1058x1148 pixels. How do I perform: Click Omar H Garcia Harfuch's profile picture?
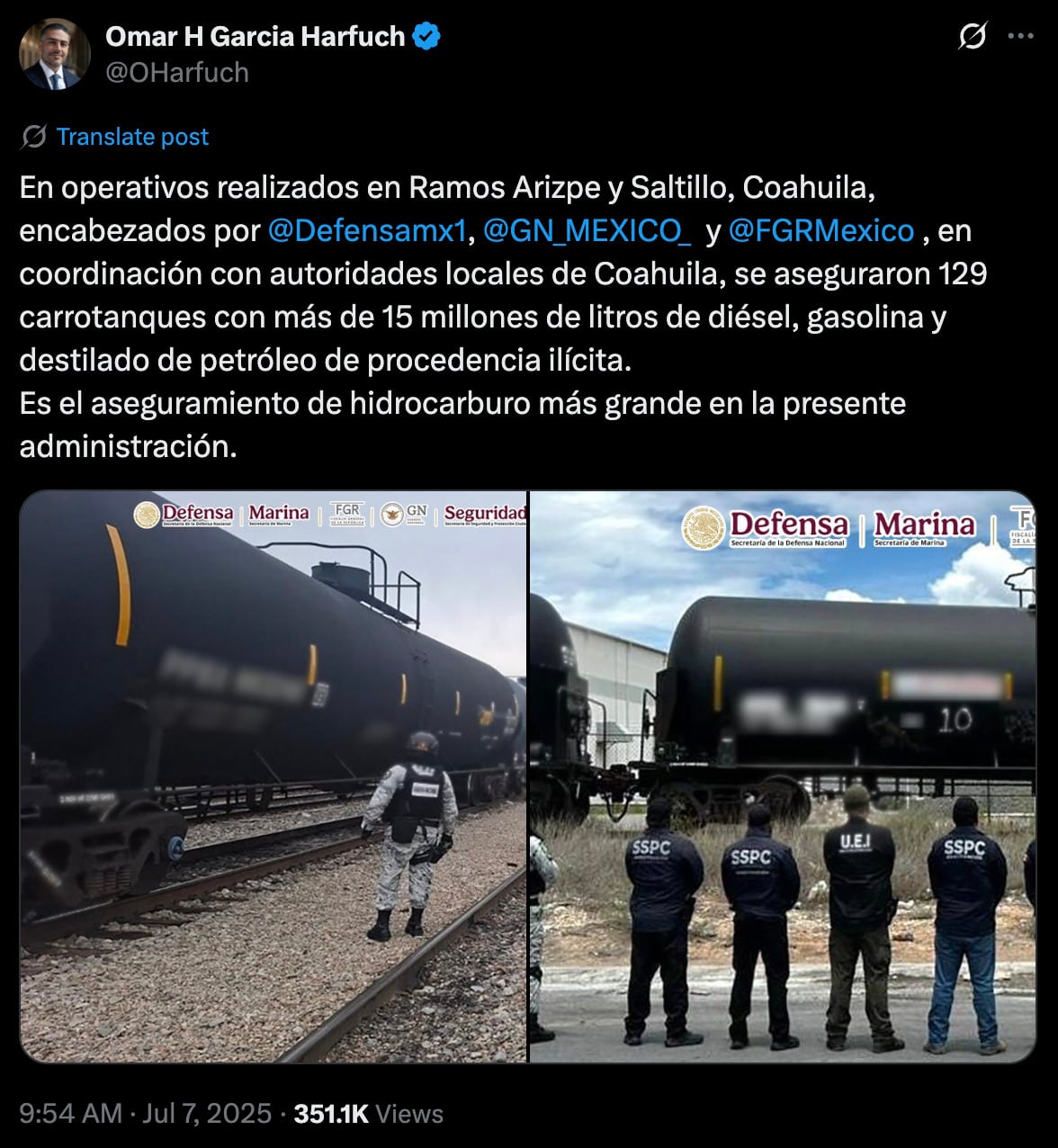(x=55, y=56)
